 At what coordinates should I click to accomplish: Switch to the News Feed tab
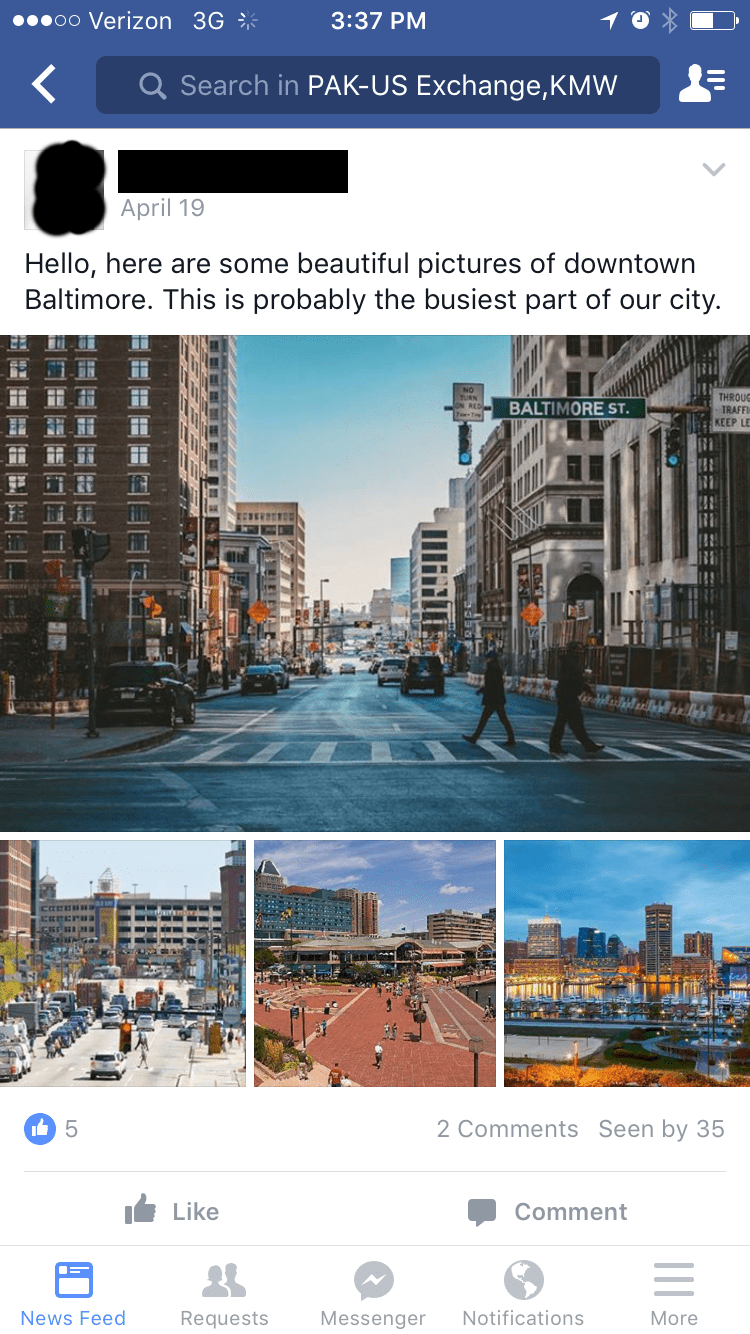[x=74, y=1294]
